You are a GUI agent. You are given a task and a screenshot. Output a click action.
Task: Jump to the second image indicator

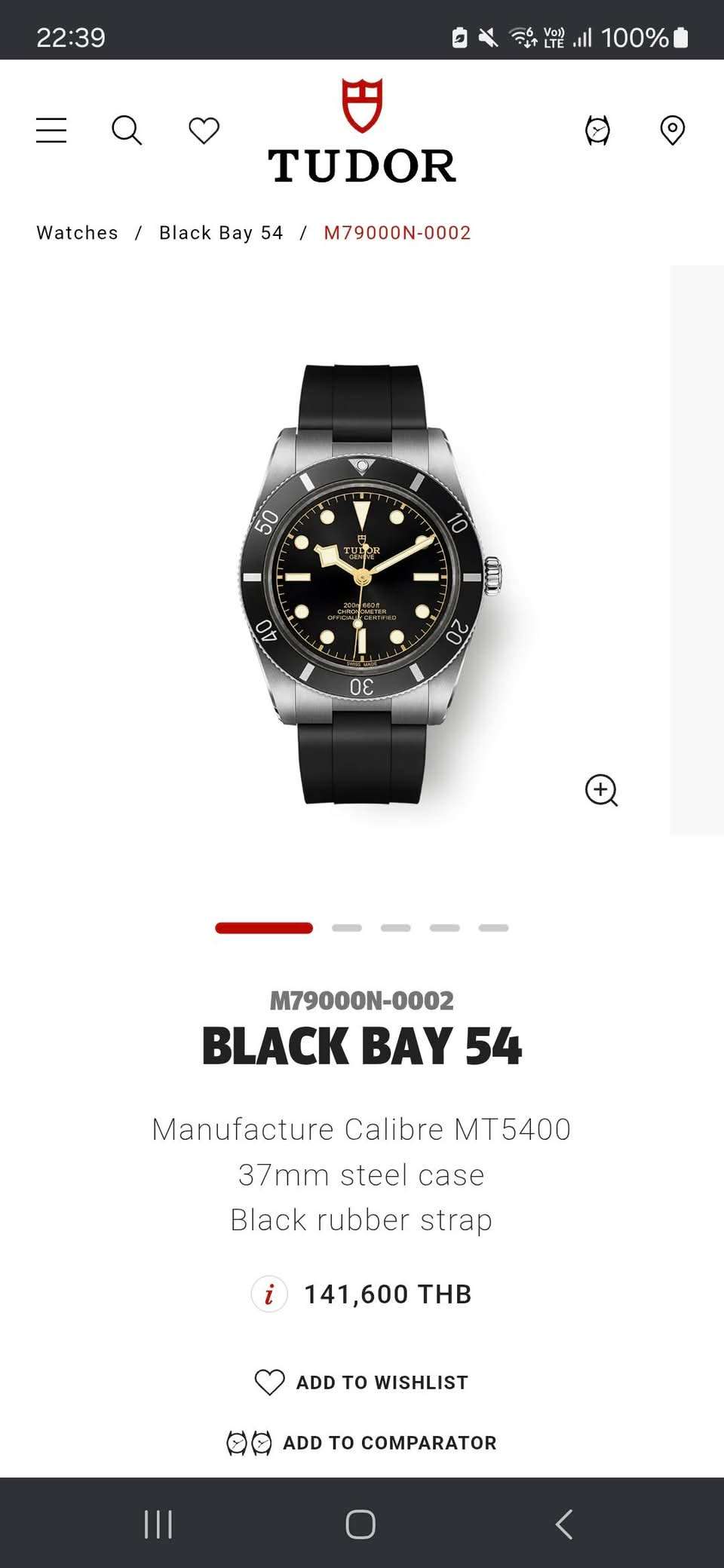point(347,928)
